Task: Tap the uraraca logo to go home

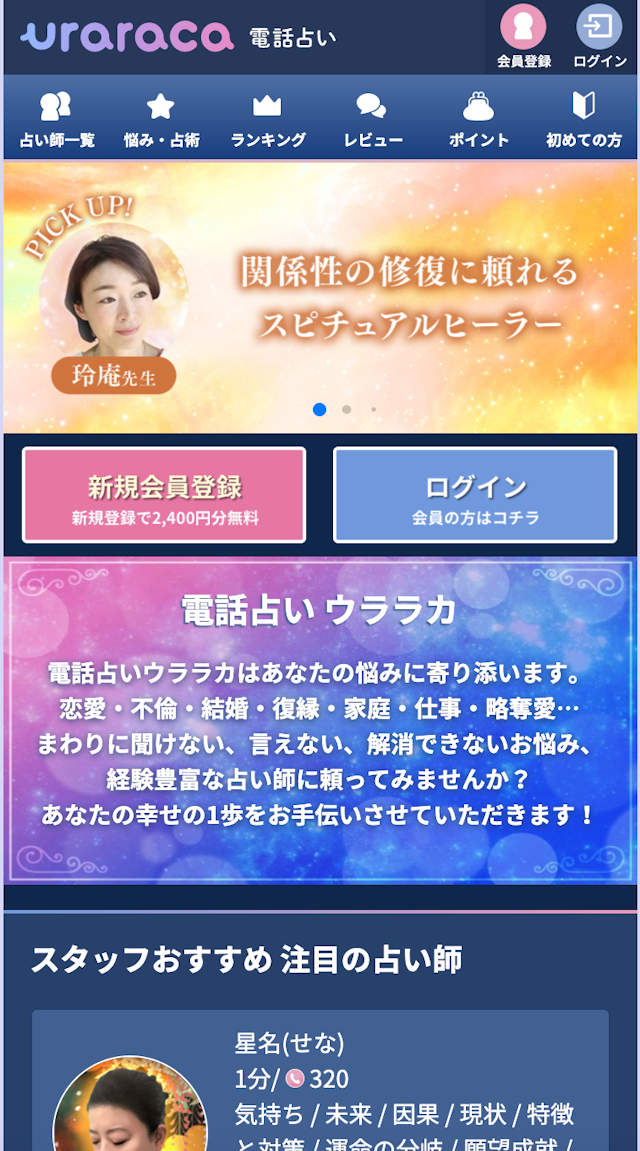Action: (x=127, y=37)
